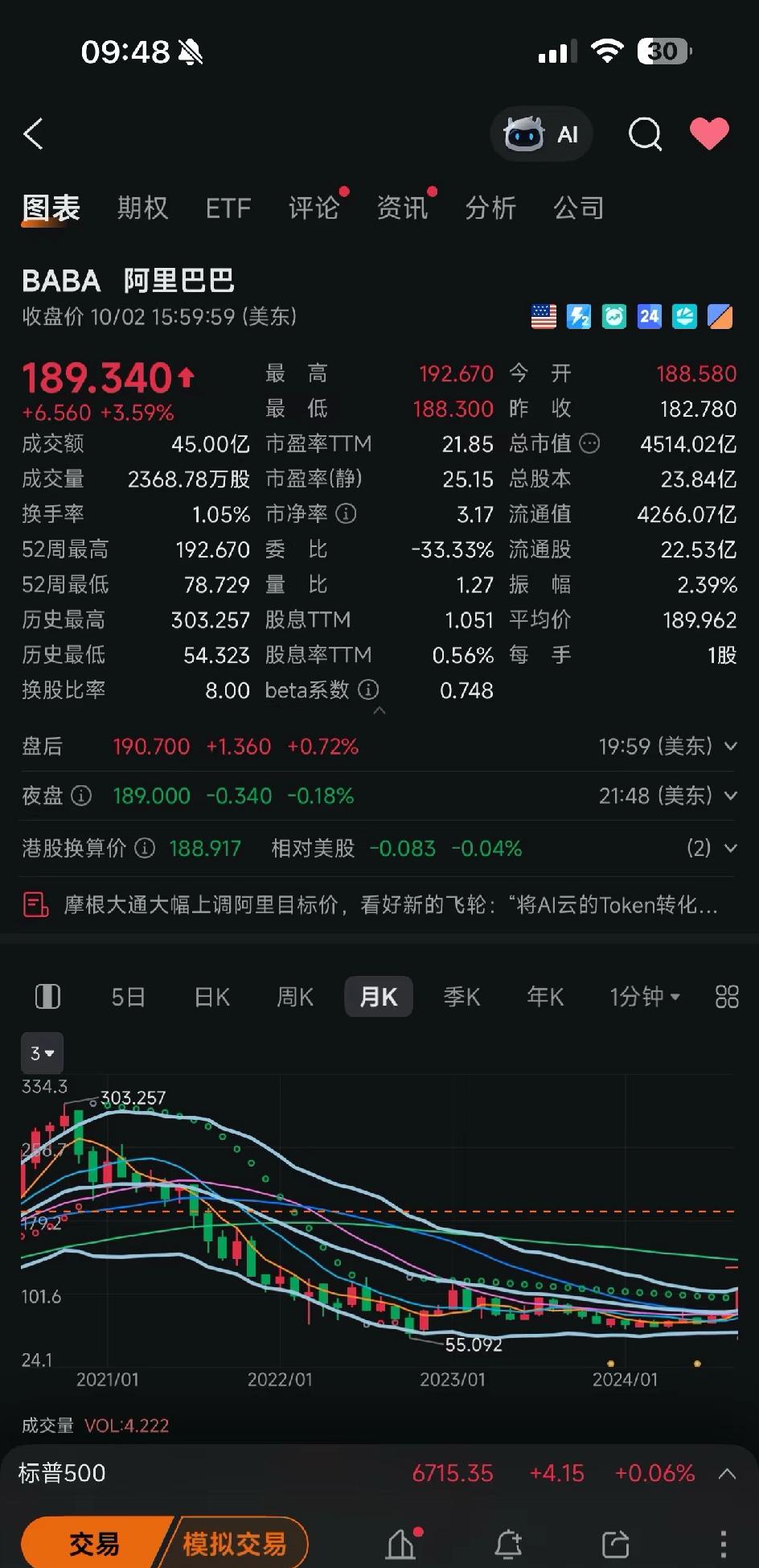The height and width of the screenshot is (1568, 759).
Task: Tap the orange 交易 button
Action: tap(95, 1543)
